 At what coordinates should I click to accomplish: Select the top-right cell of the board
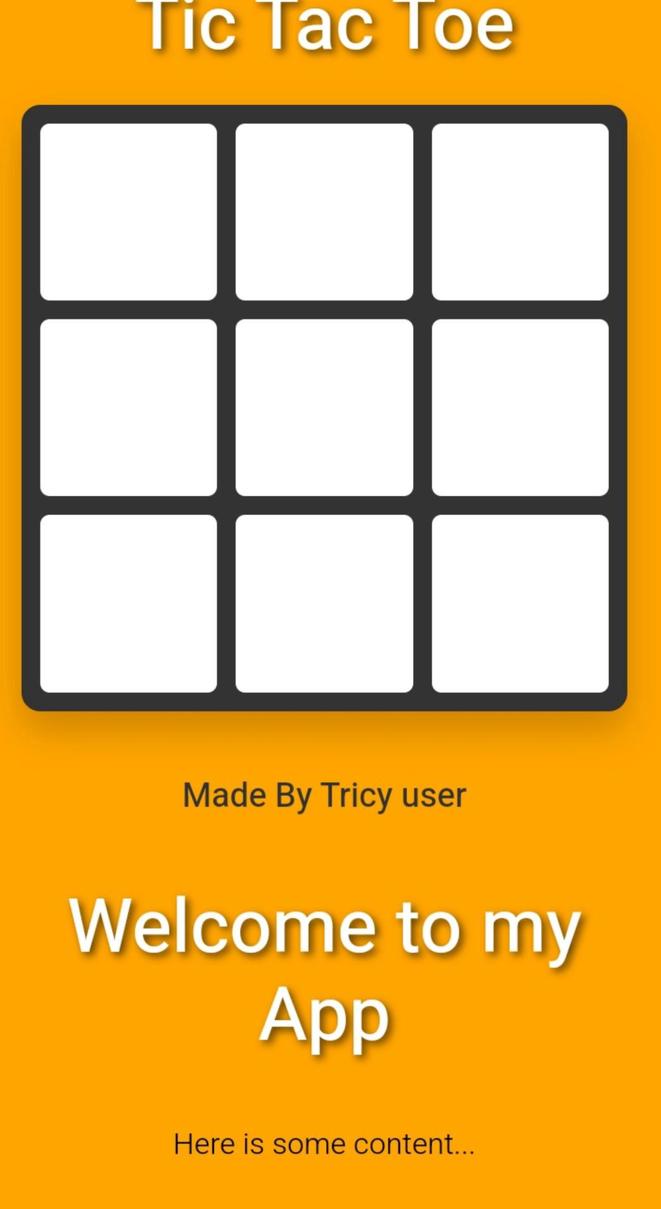click(x=520, y=211)
